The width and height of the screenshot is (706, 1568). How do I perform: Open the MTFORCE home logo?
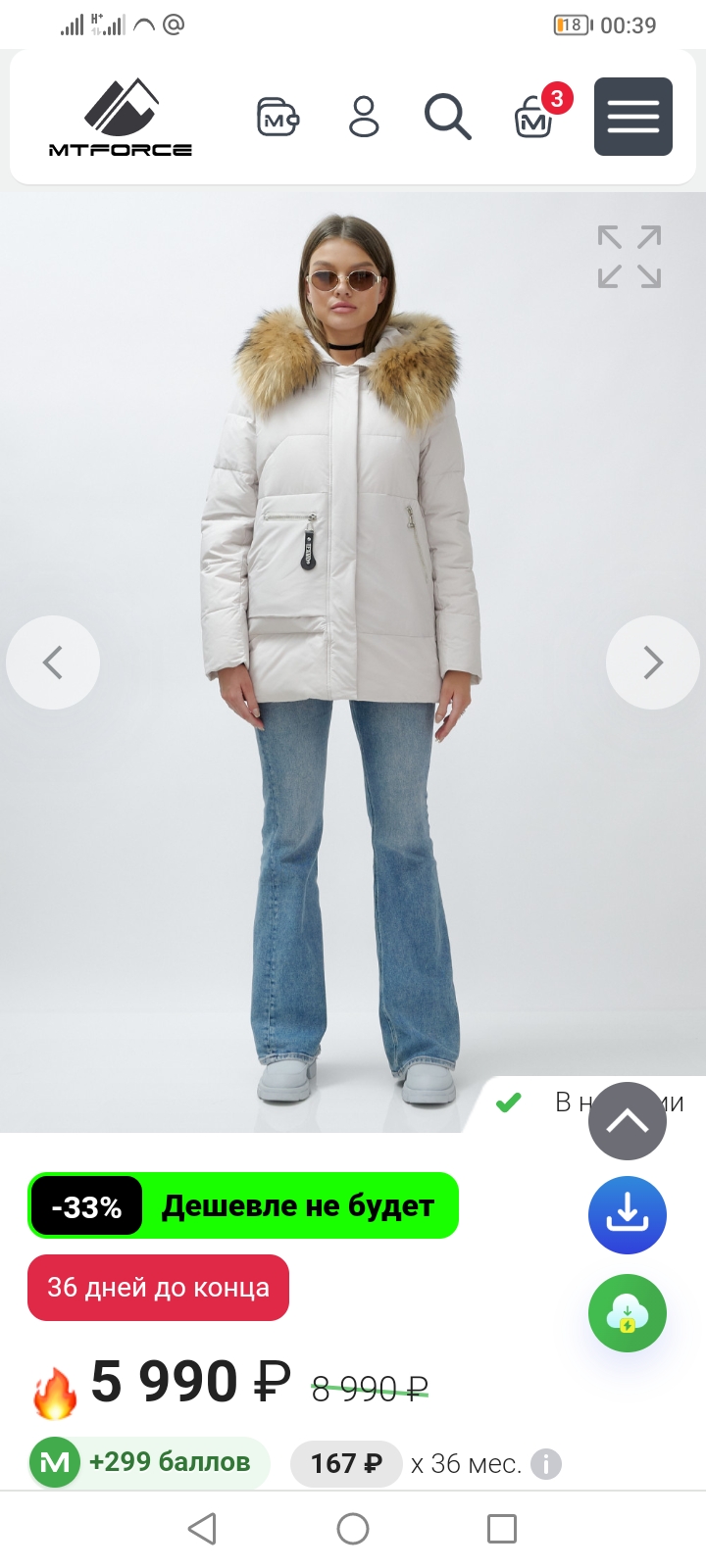click(x=120, y=118)
